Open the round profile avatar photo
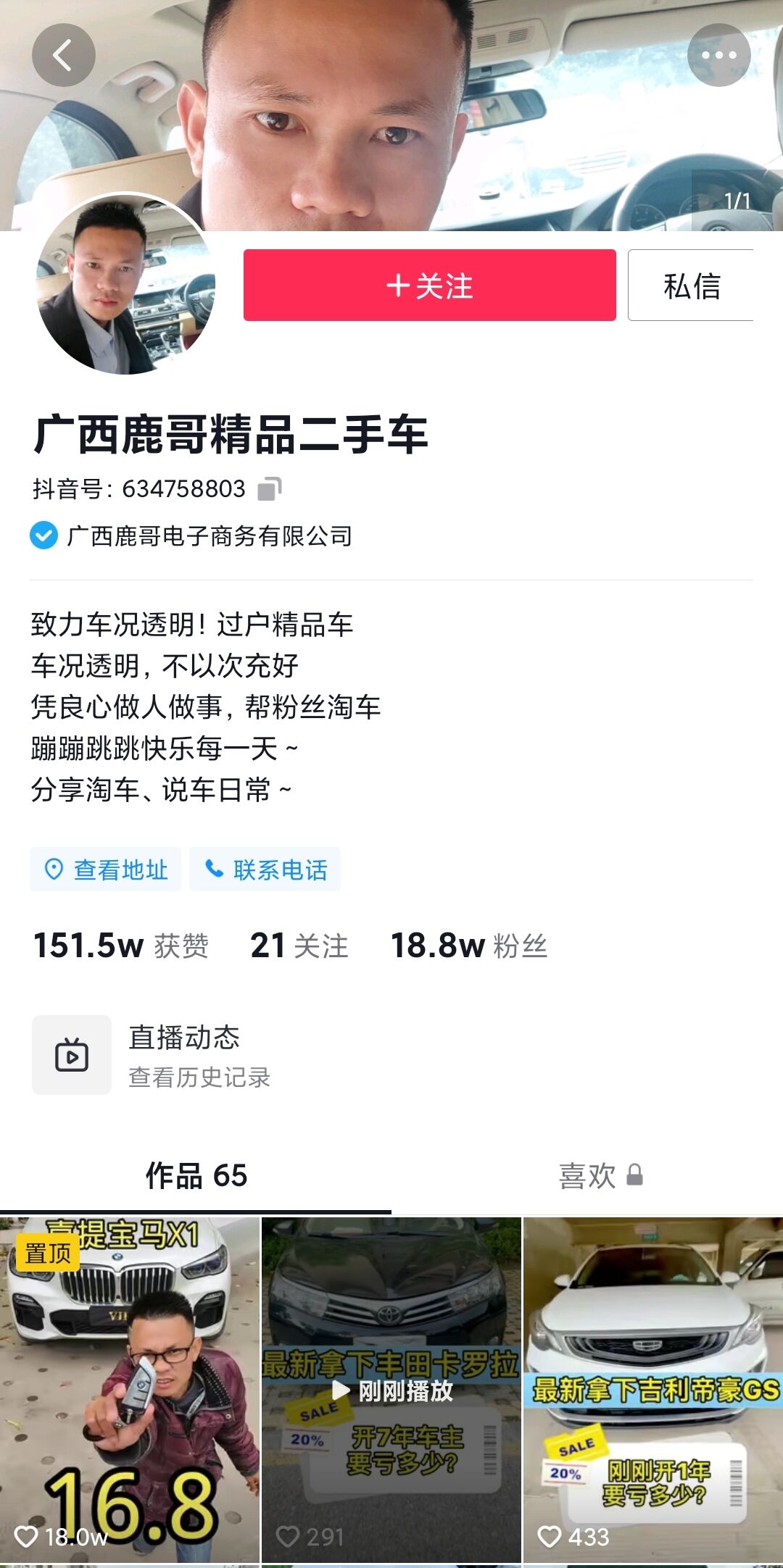Image resolution: width=783 pixels, height=1568 pixels. pyautogui.click(x=126, y=284)
